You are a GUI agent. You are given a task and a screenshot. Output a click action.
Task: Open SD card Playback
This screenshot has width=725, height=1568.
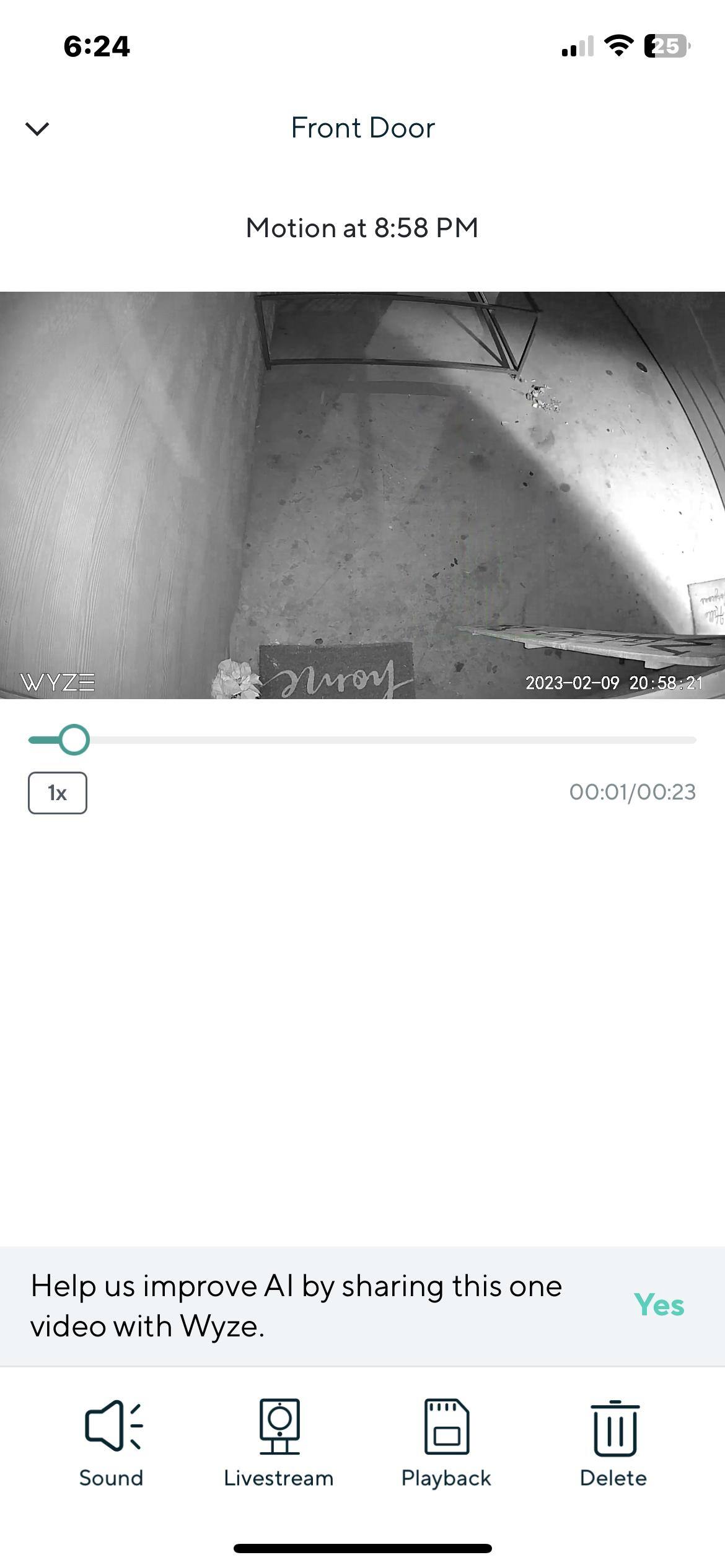click(446, 1443)
